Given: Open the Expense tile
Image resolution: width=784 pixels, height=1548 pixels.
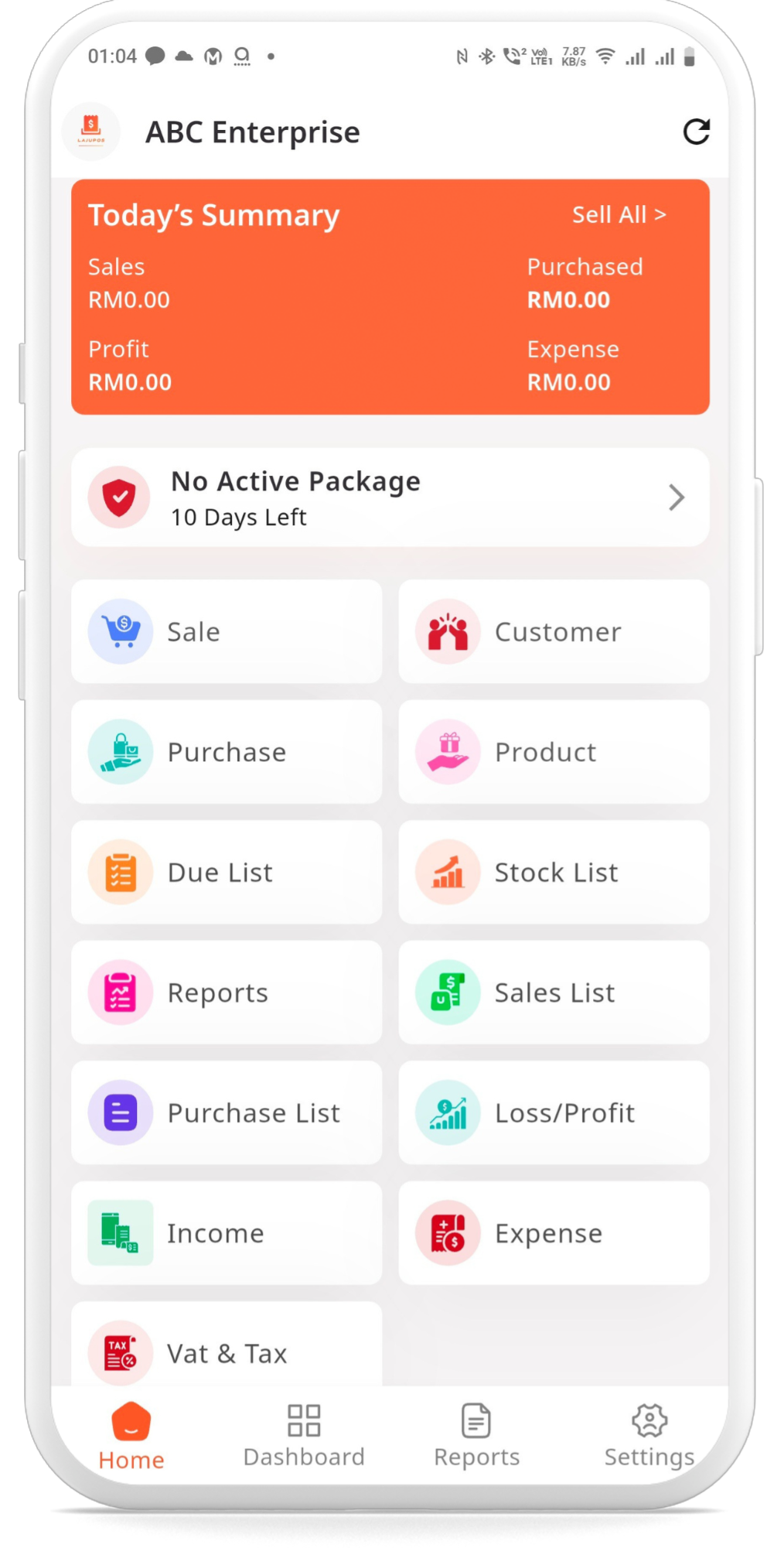Looking at the screenshot, I should point(554,1233).
